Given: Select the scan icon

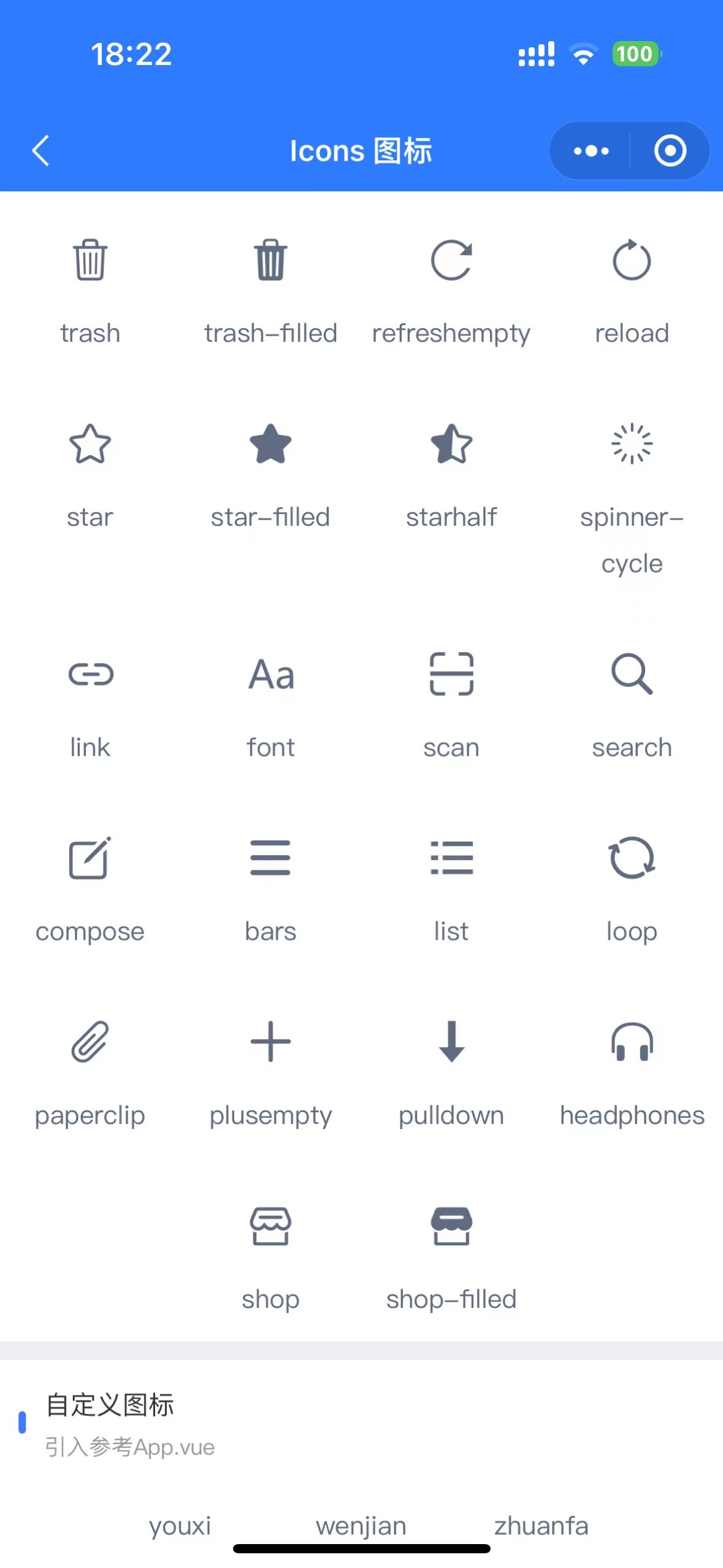Looking at the screenshot, I should click(451, 675).
